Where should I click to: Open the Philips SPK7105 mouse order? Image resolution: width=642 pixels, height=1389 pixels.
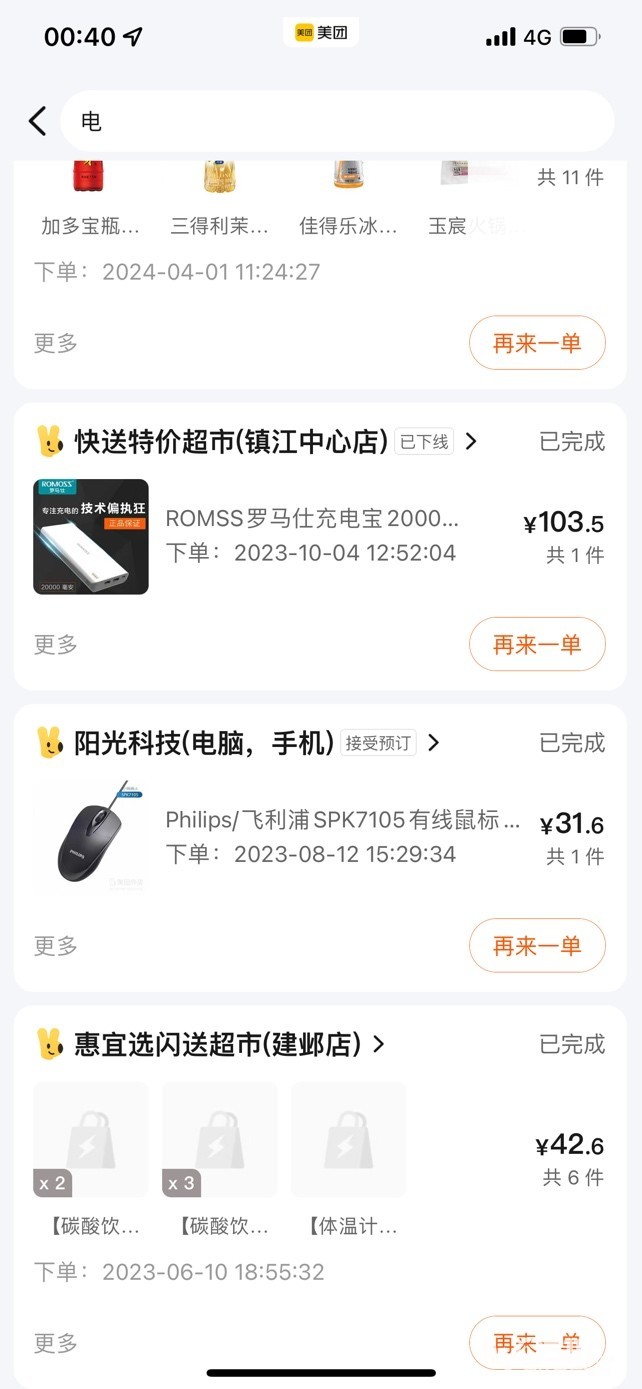pos(342,837)
